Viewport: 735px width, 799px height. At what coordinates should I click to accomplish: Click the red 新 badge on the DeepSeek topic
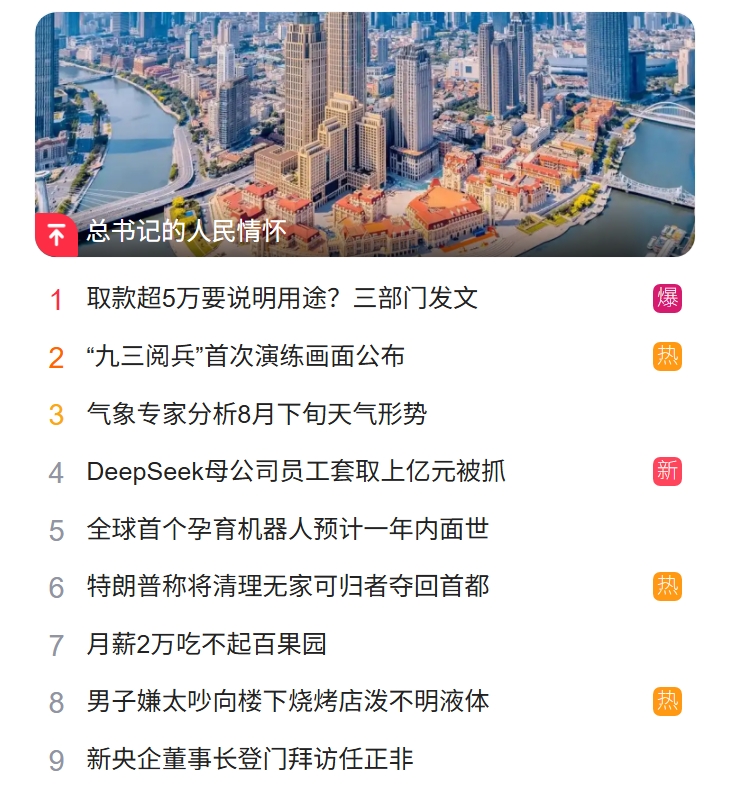(668, 471)
